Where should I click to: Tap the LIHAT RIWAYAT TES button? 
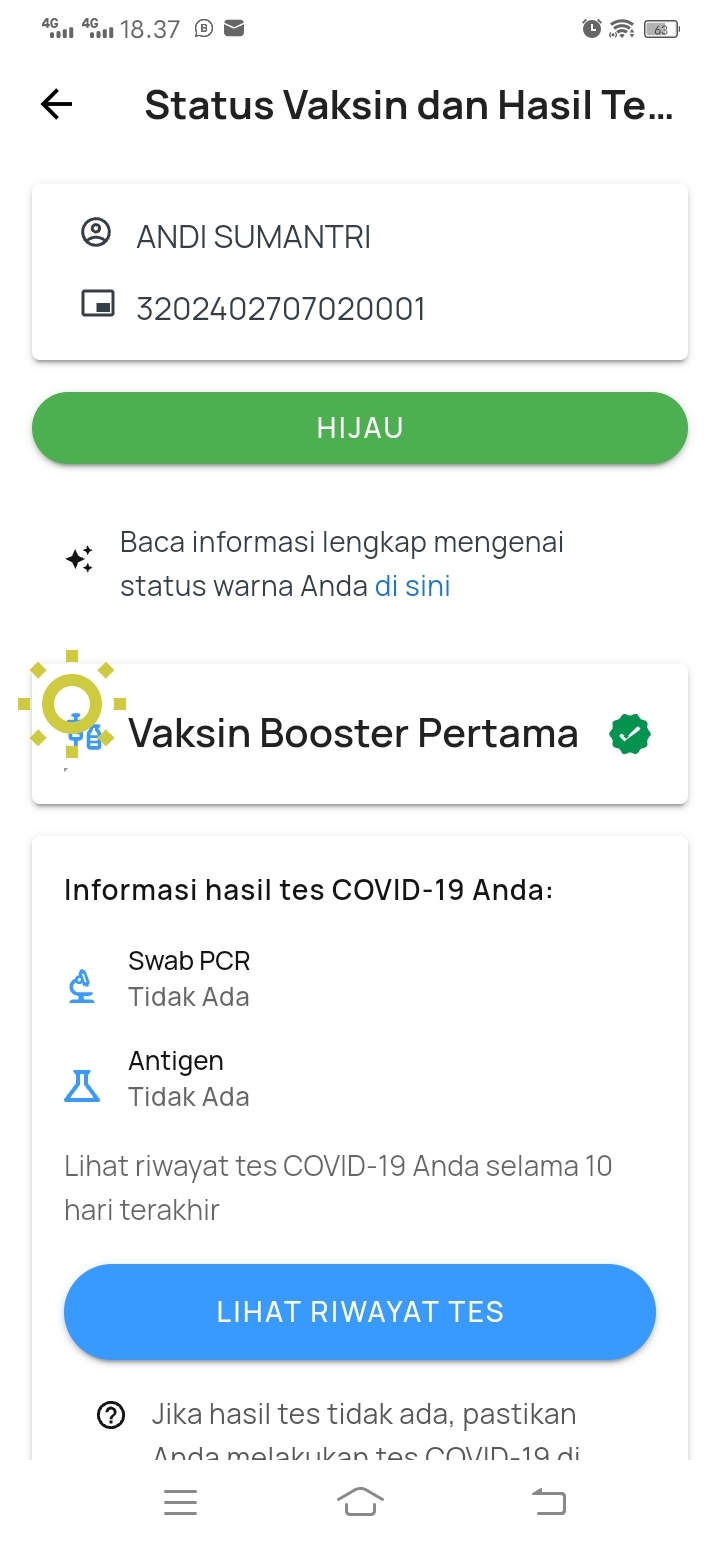tap(360, 1312)
